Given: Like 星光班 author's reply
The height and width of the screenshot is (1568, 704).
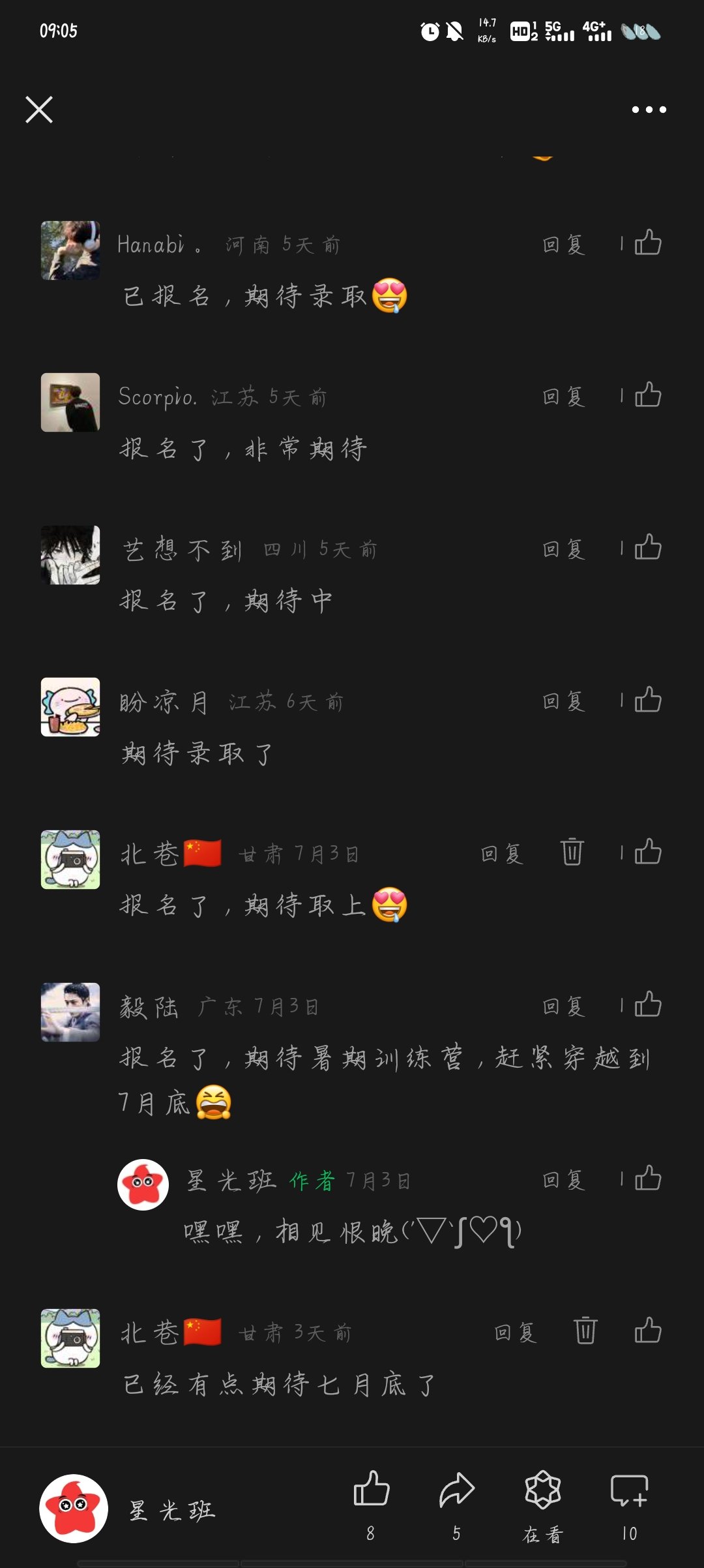Looking at the screenshot, I should 648,1179.
